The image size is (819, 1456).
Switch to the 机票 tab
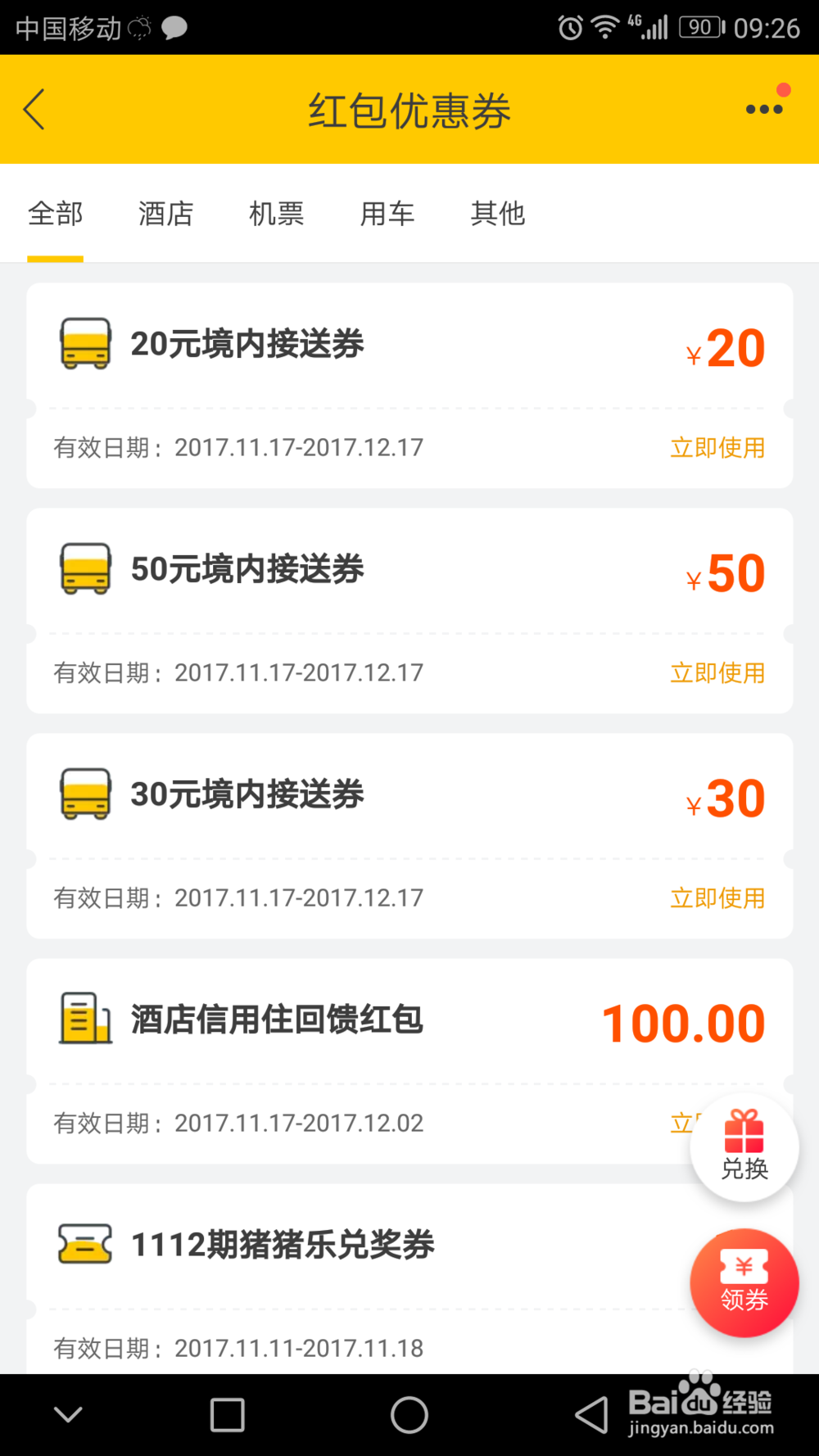[x=277, y=214]
